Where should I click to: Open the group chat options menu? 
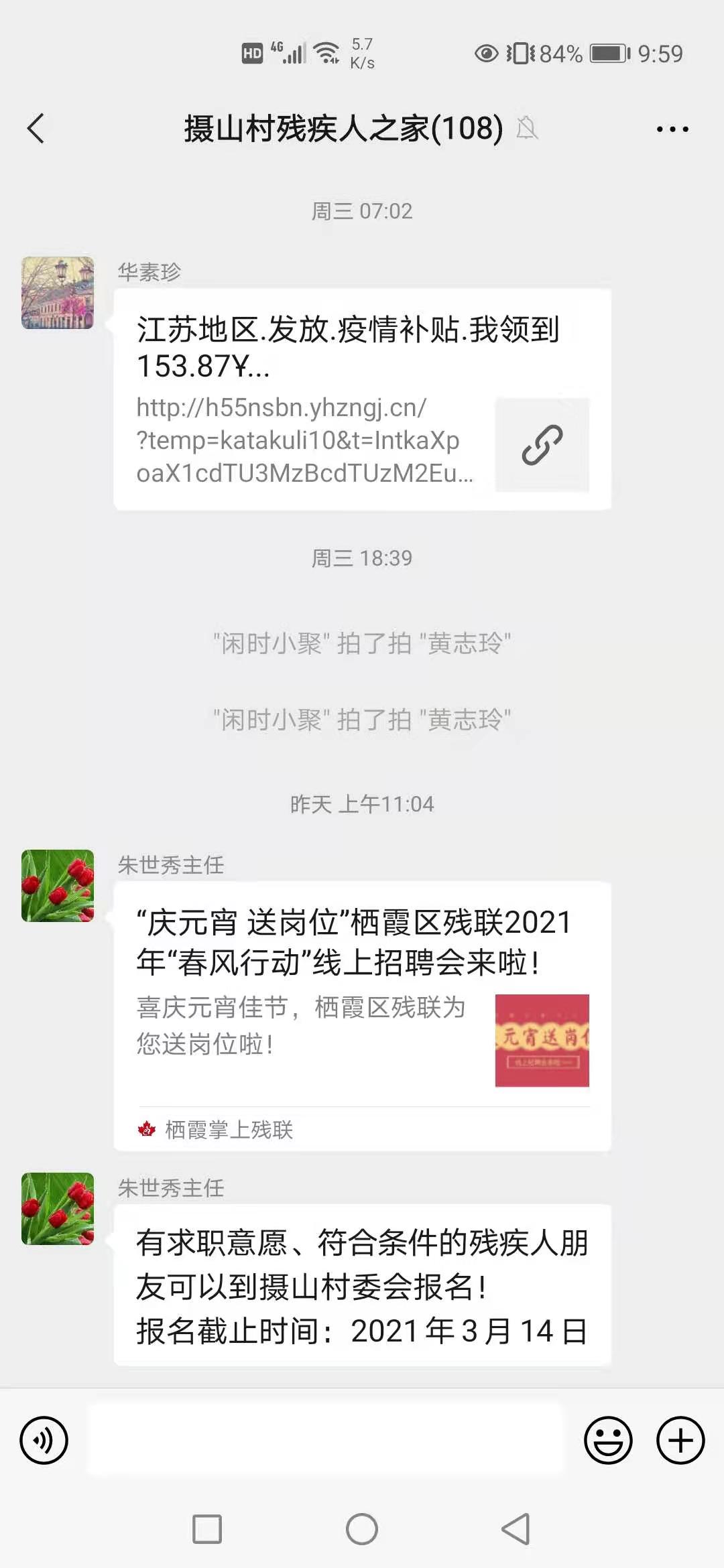(672, 129)
